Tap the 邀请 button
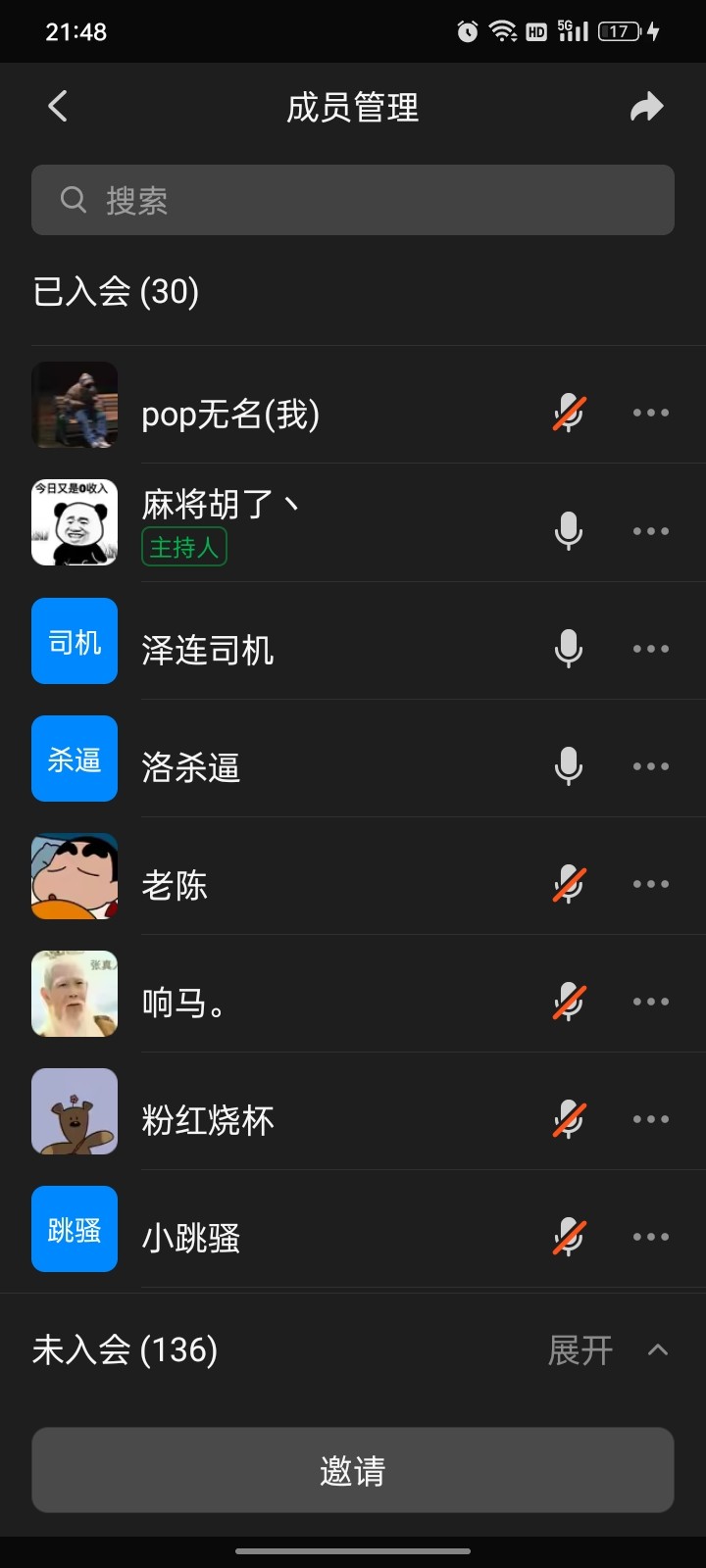706x1568 pixels. tap(353, 1470)
